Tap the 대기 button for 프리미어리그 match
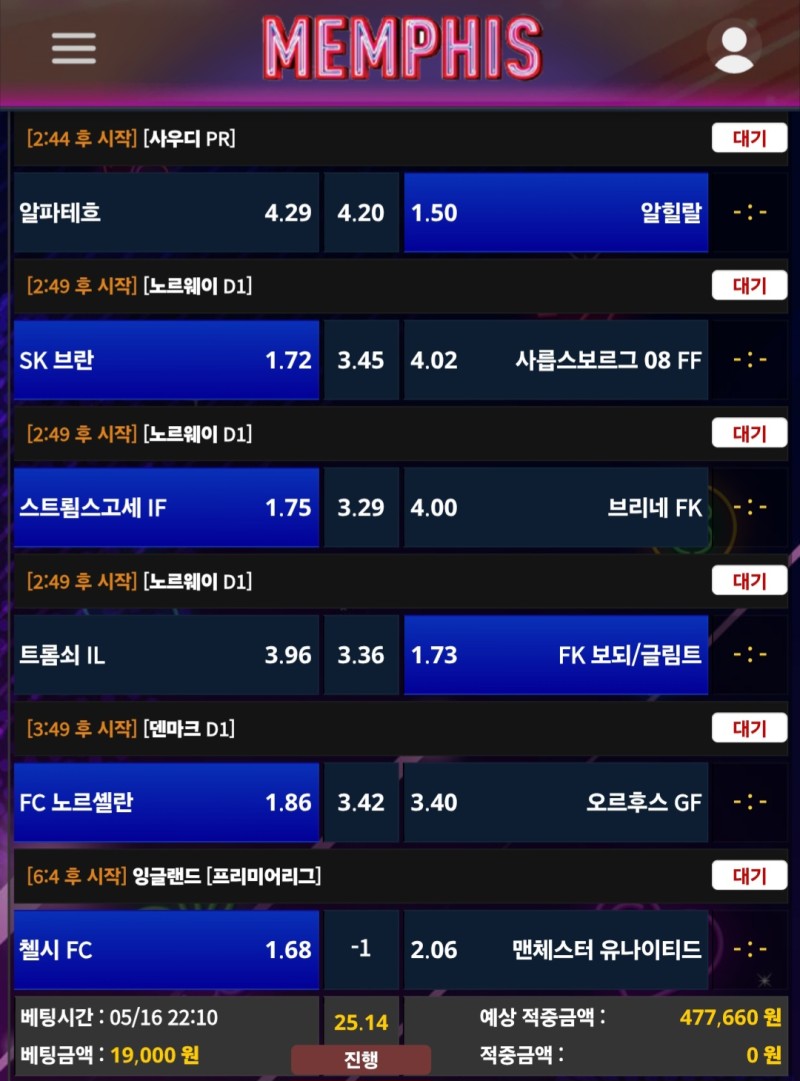 tap(749, 876)
